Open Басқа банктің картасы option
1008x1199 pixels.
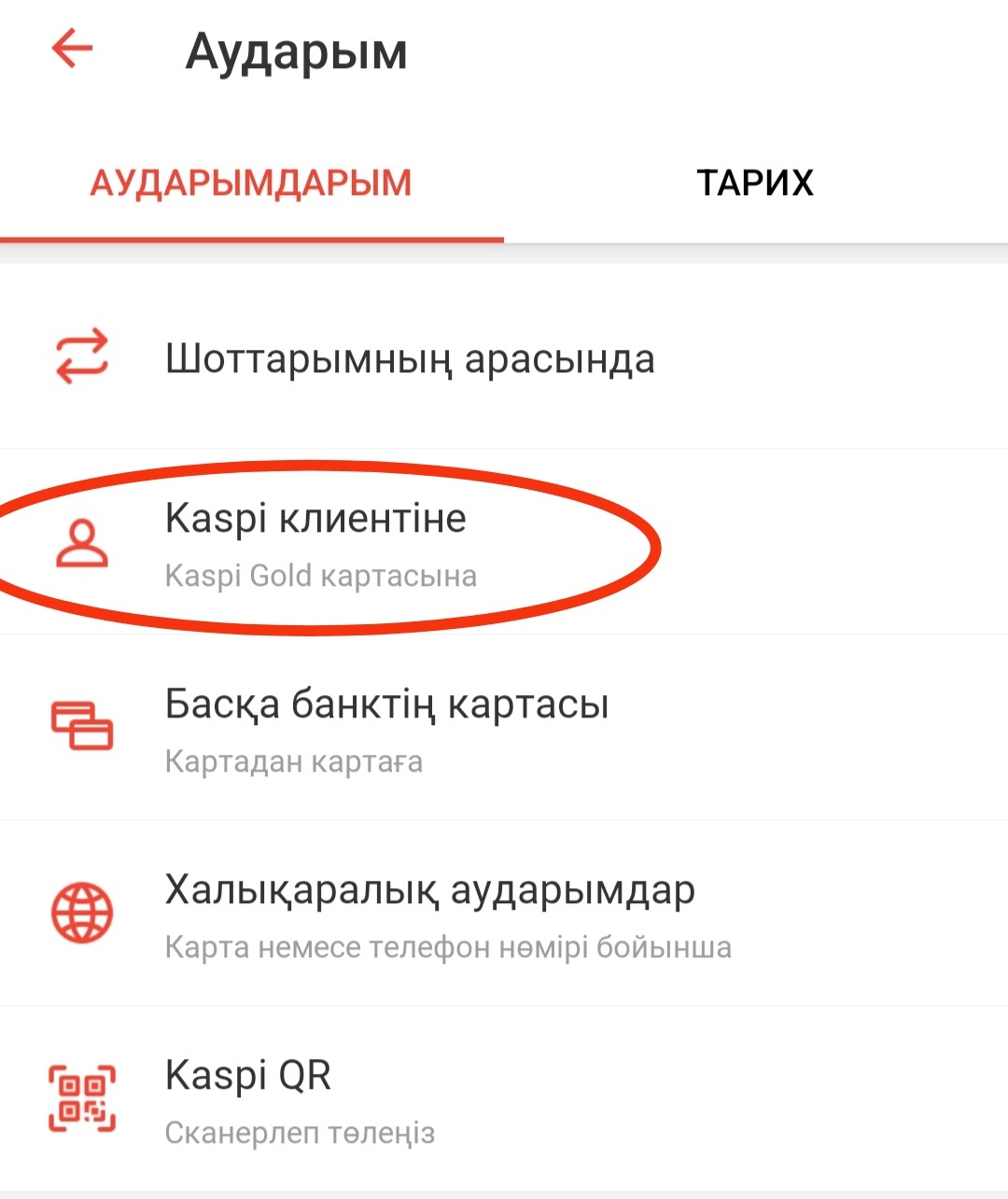click(x=386, y=728)
